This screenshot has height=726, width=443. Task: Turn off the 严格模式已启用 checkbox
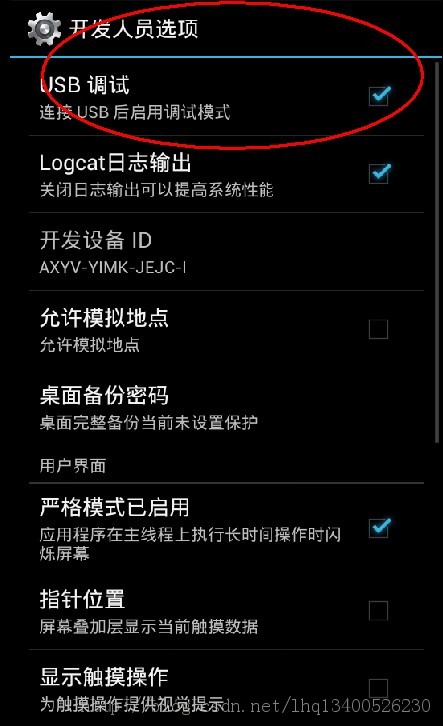click(379, 528)
